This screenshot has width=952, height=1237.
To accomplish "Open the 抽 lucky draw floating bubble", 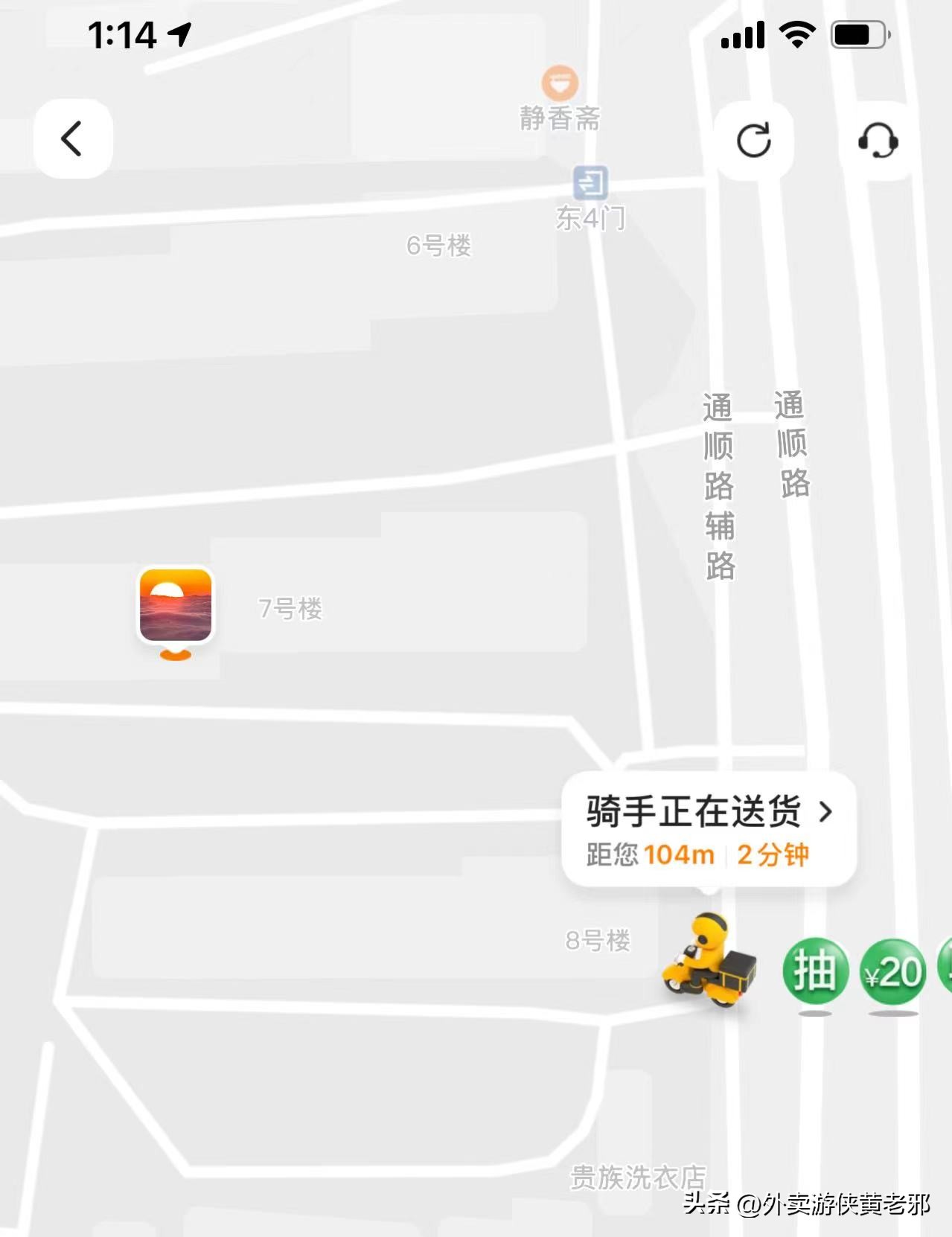I will 814,971.
